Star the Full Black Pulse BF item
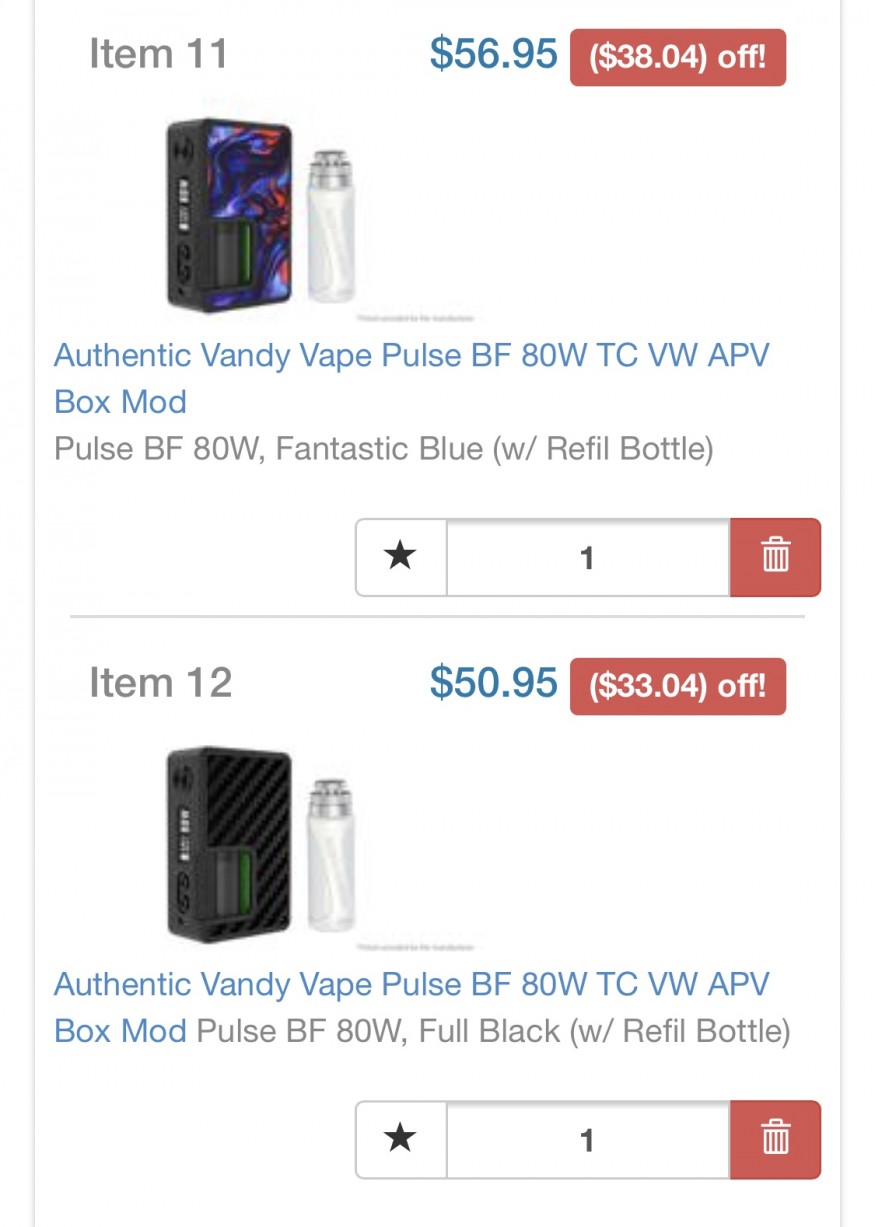 click(x=400, y=1139)
